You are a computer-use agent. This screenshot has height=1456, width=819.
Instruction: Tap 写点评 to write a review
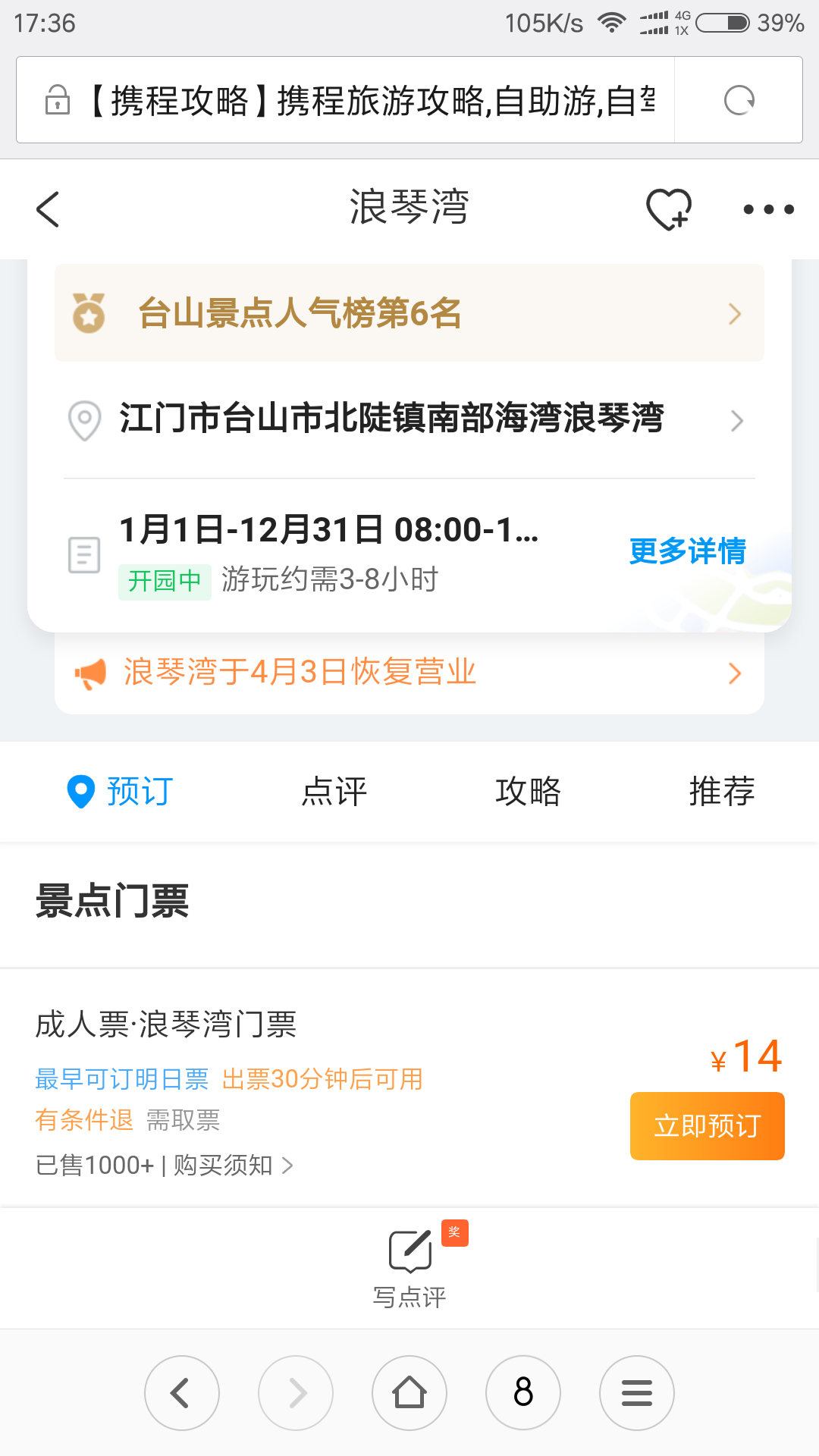409,1266
